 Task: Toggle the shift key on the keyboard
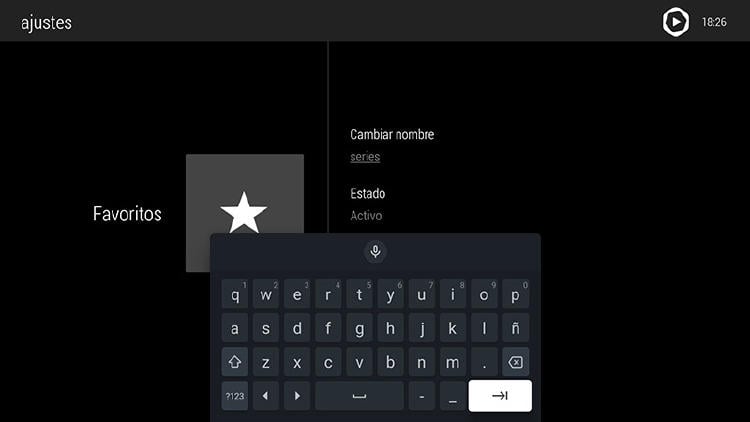tap(235, 362)
